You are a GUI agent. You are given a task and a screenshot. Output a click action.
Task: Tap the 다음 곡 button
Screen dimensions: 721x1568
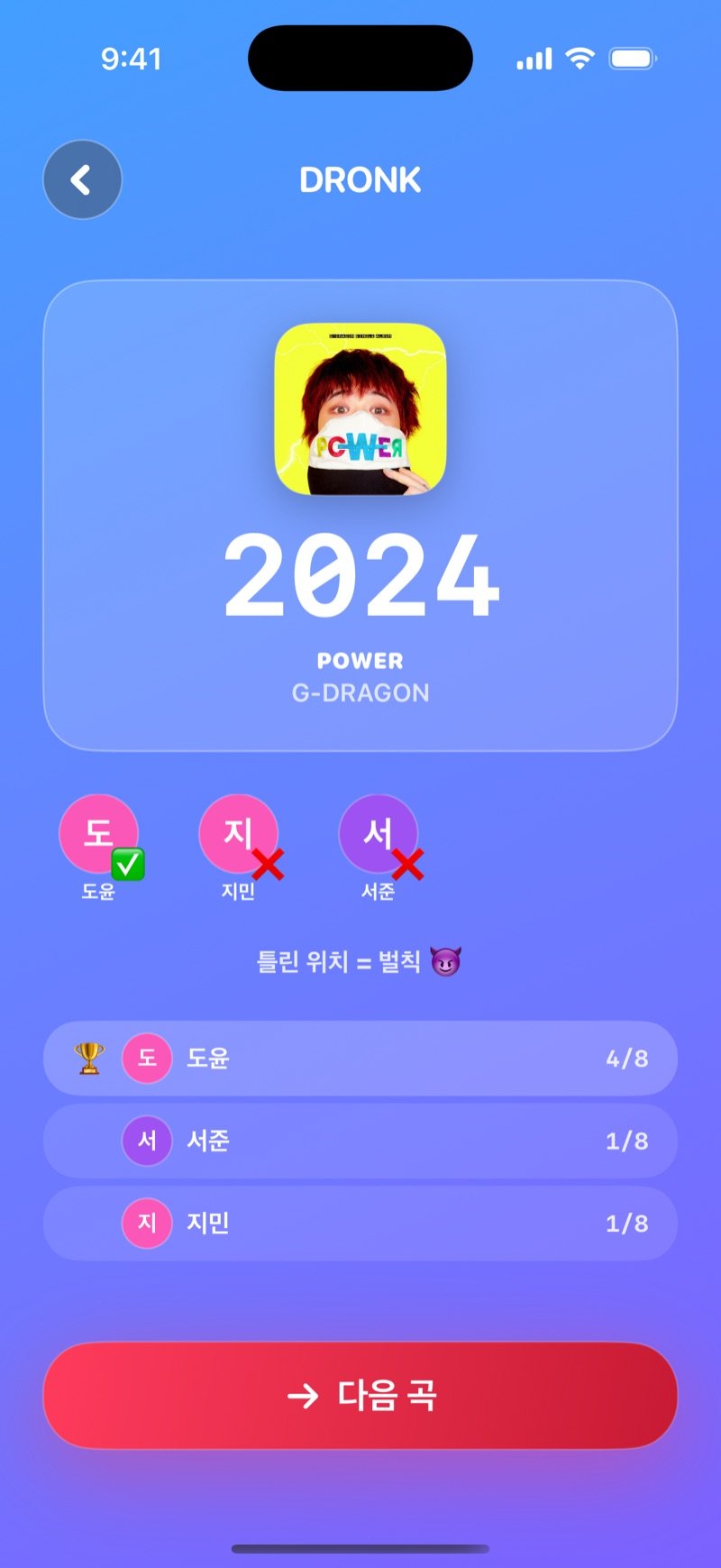point(360,1395)
